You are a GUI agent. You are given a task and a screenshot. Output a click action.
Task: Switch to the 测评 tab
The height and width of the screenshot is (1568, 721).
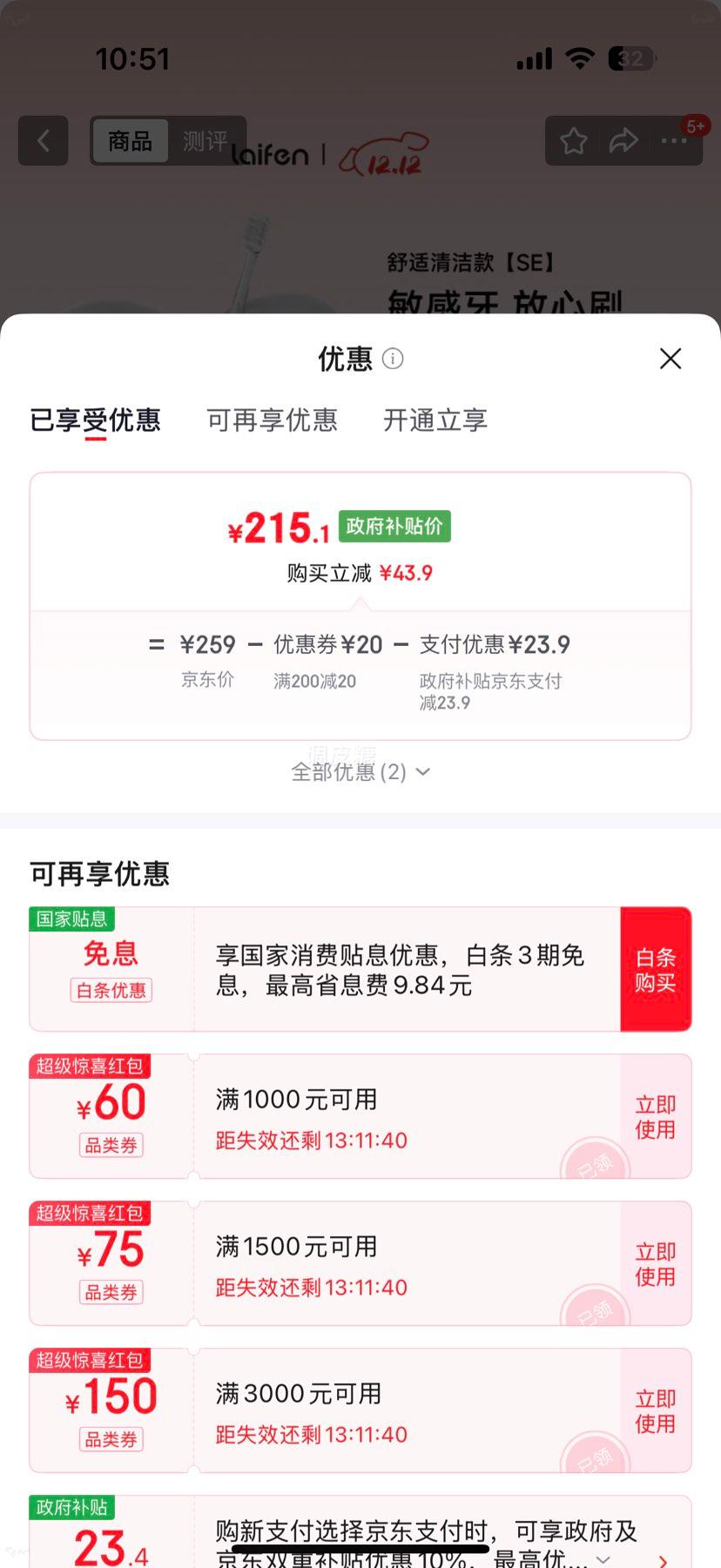click(206, 140)
